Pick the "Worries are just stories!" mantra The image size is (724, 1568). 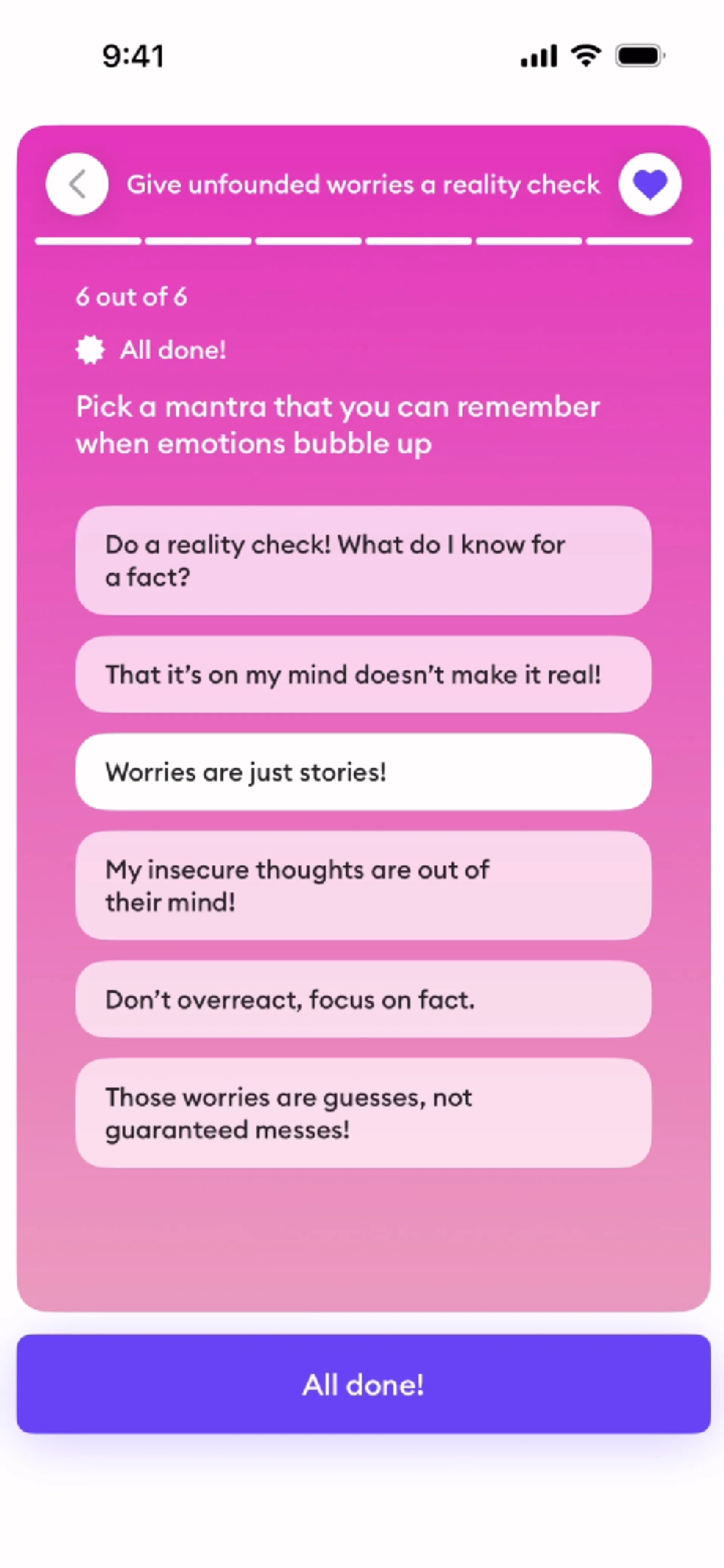363,772
